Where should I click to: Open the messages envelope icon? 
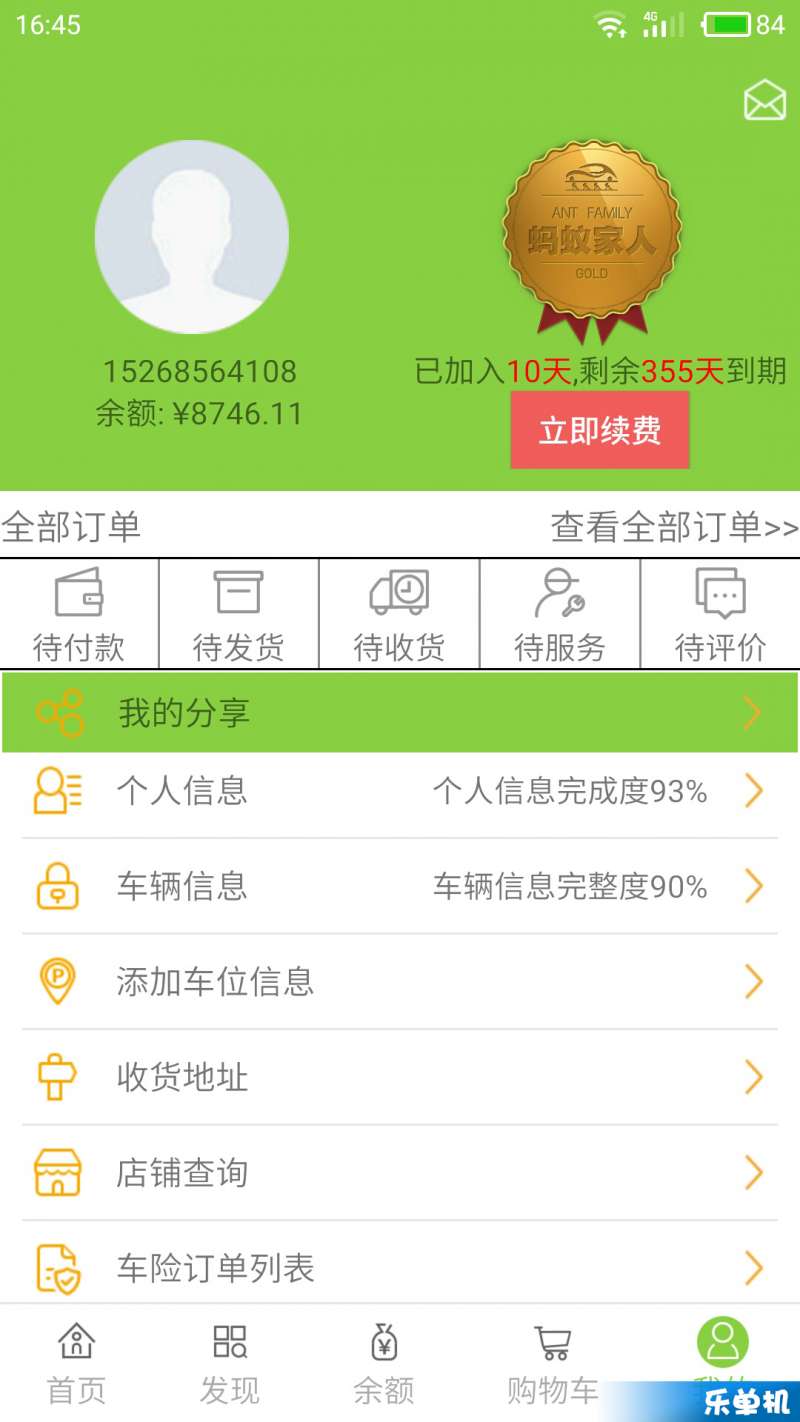pos(765,100)
